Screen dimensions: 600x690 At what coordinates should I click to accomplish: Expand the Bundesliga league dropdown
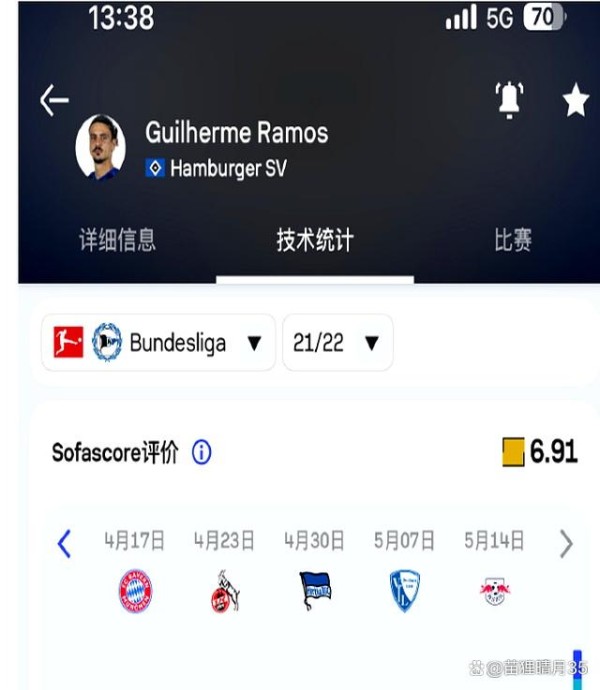coord(158,343)
